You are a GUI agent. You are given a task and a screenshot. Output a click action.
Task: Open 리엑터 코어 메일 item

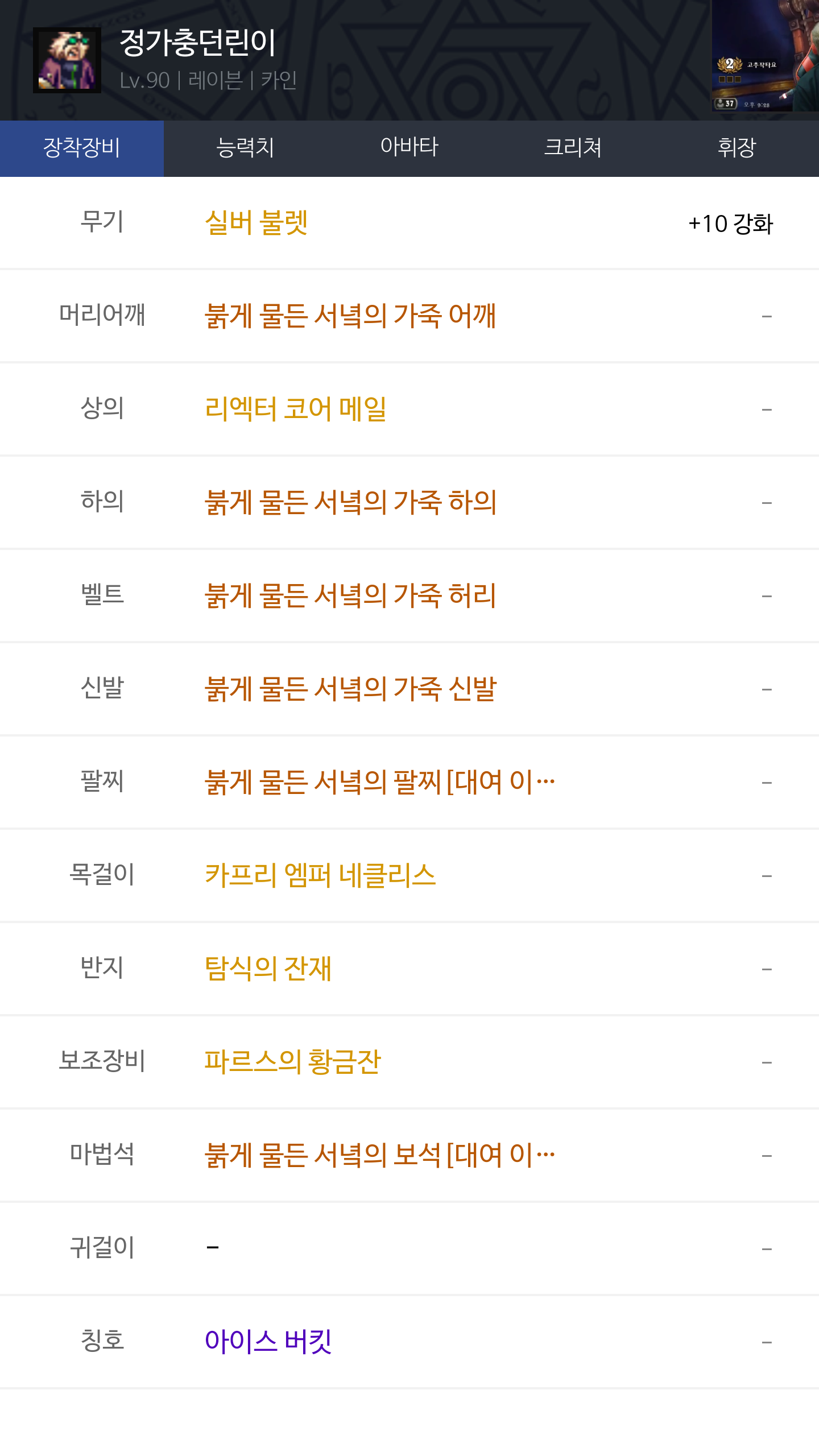296,409
